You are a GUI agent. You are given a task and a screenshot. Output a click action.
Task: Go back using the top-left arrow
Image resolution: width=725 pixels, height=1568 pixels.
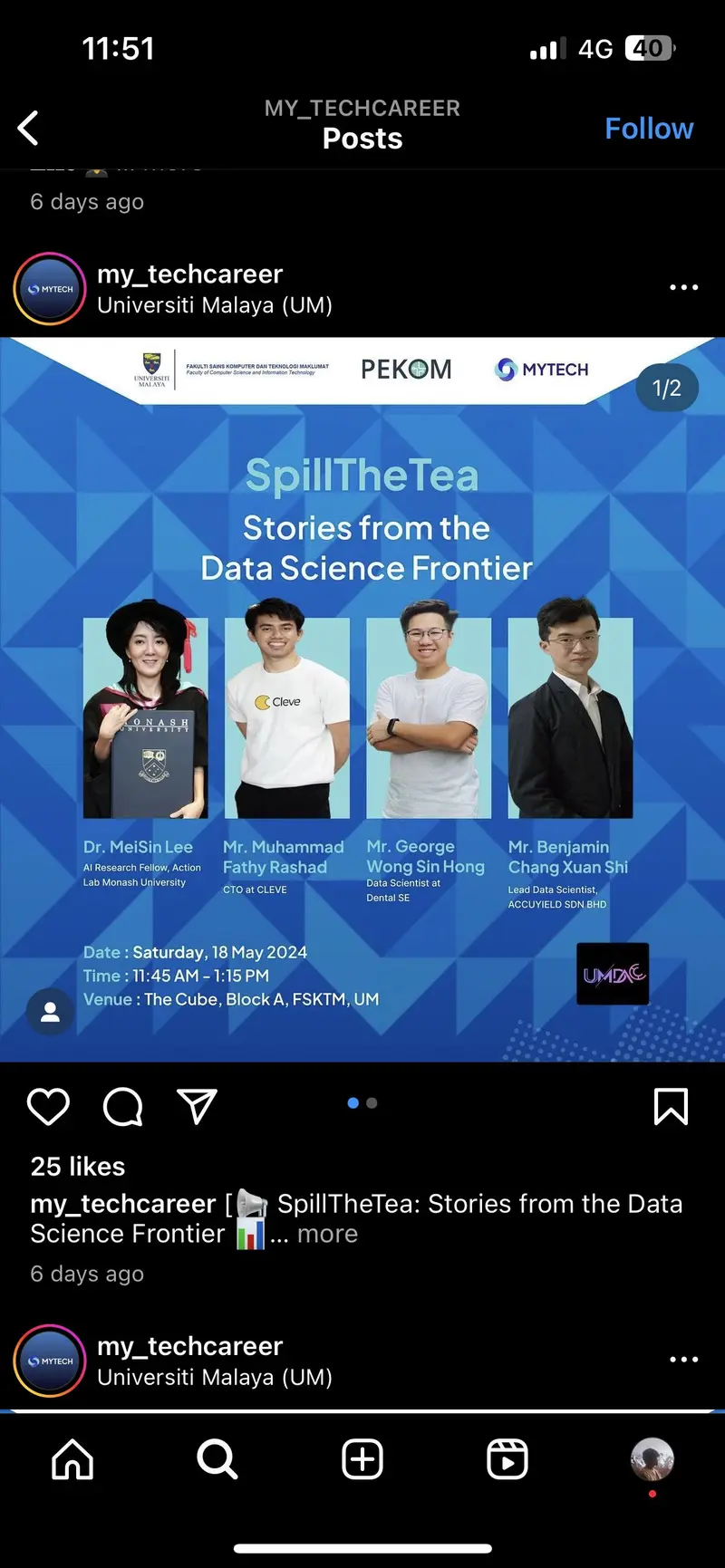click(x=29, y=128)
